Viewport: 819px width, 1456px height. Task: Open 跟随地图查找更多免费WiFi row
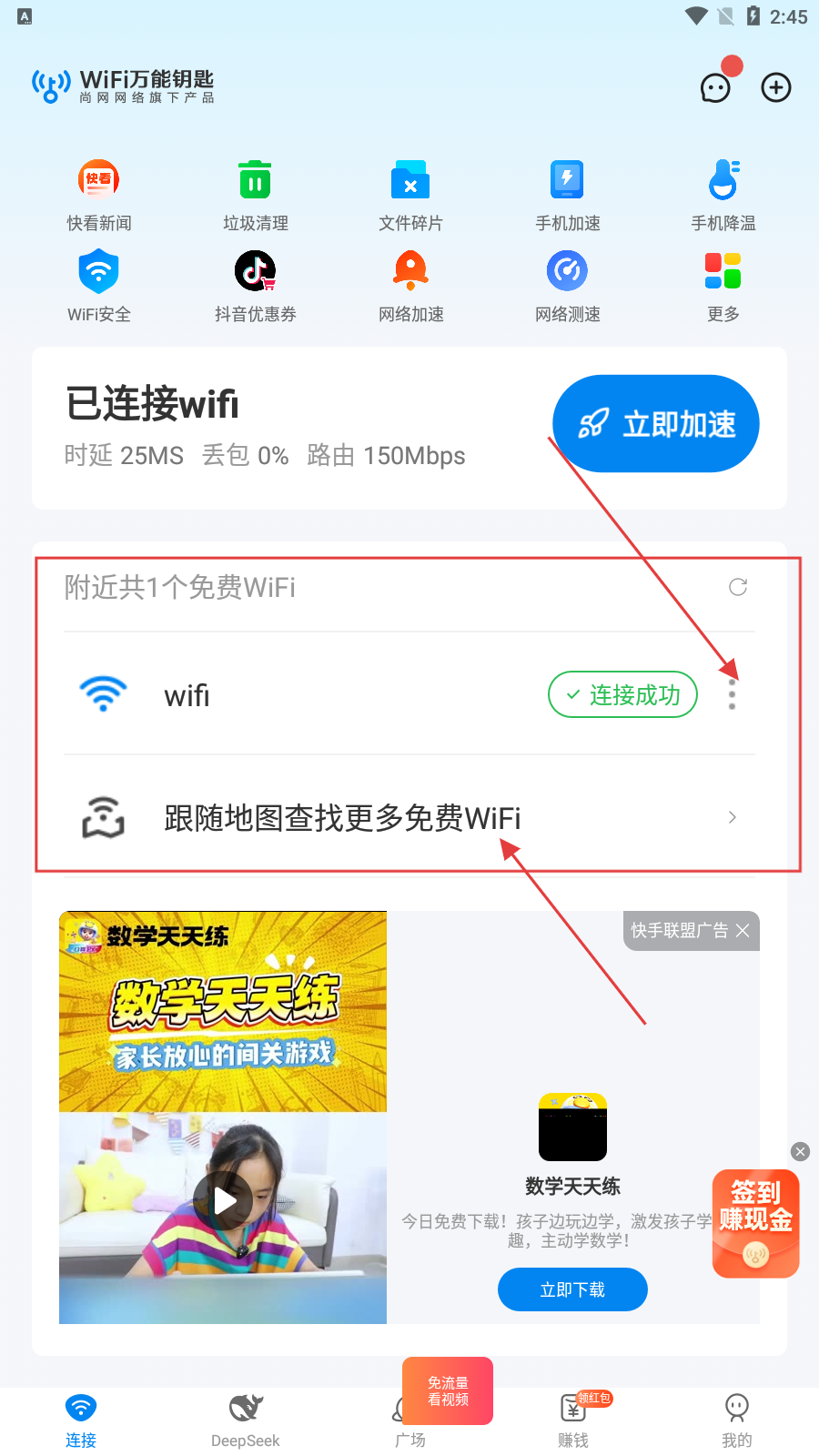point(409,817)
